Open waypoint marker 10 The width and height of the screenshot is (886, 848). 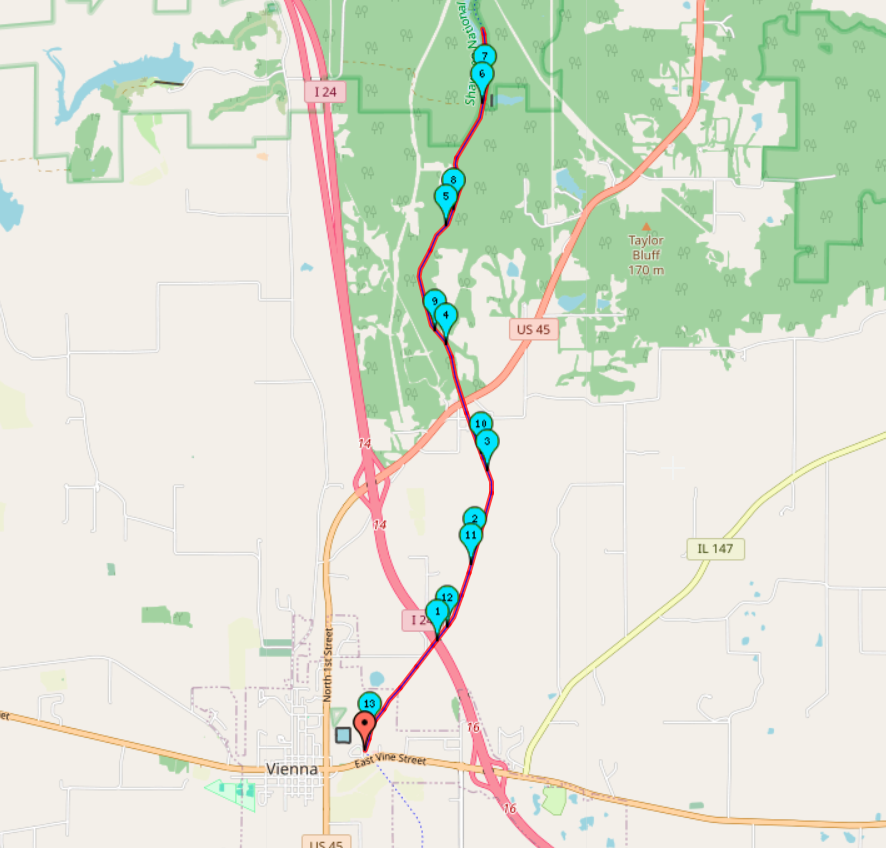[480, 424]
